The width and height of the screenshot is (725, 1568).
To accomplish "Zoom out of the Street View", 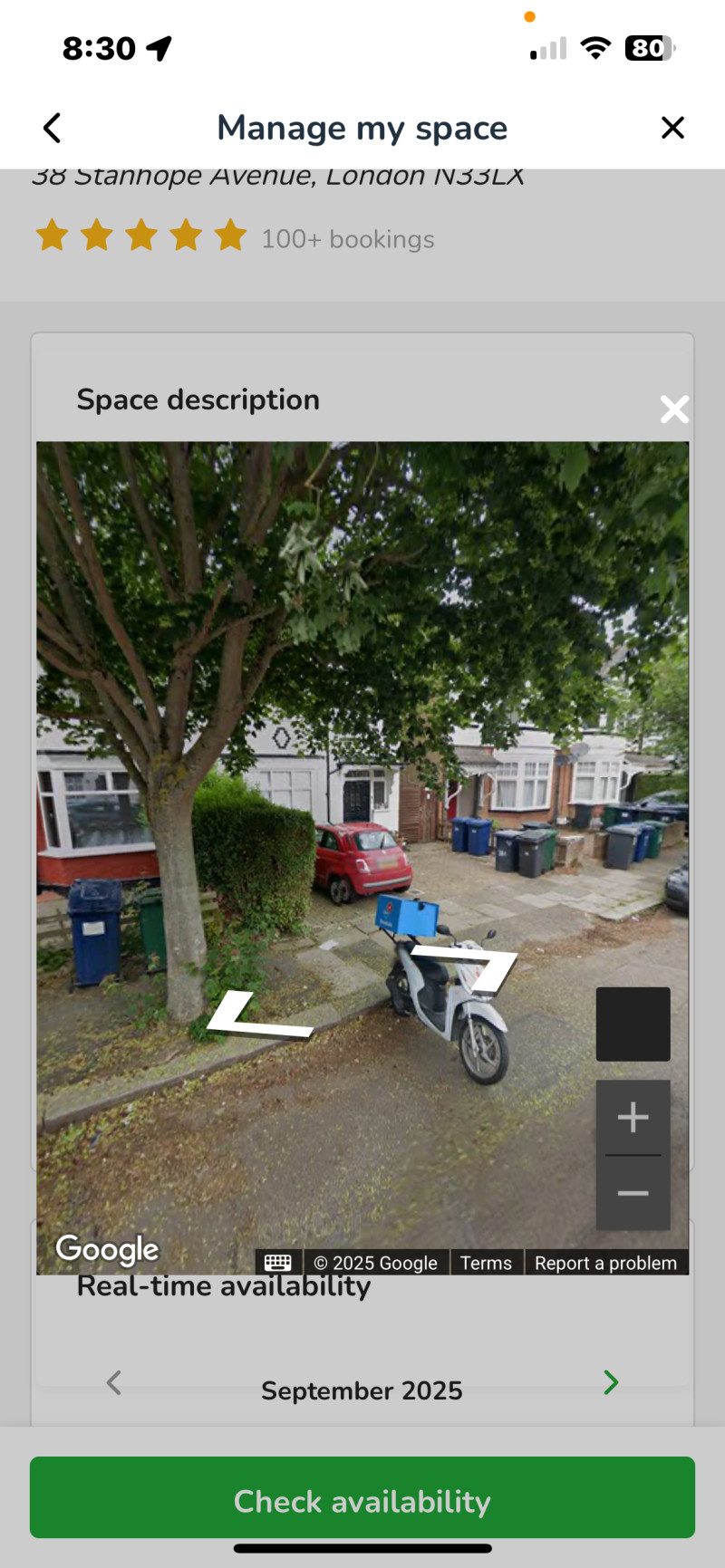I will (633, 1193).
